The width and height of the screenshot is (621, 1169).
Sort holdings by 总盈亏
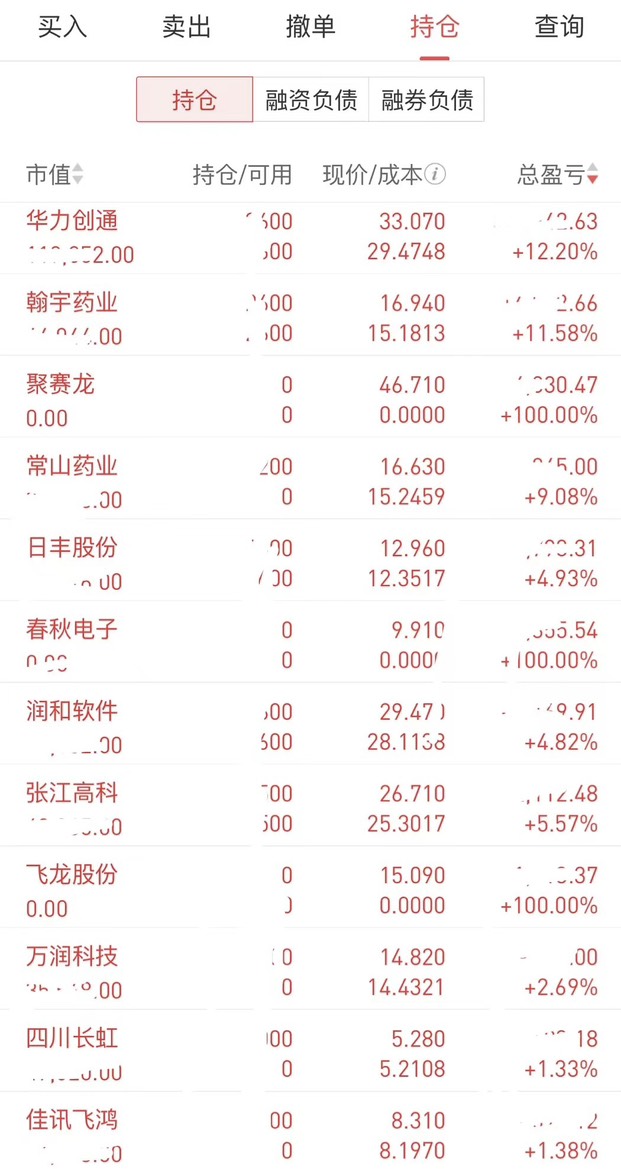(557, 175)
